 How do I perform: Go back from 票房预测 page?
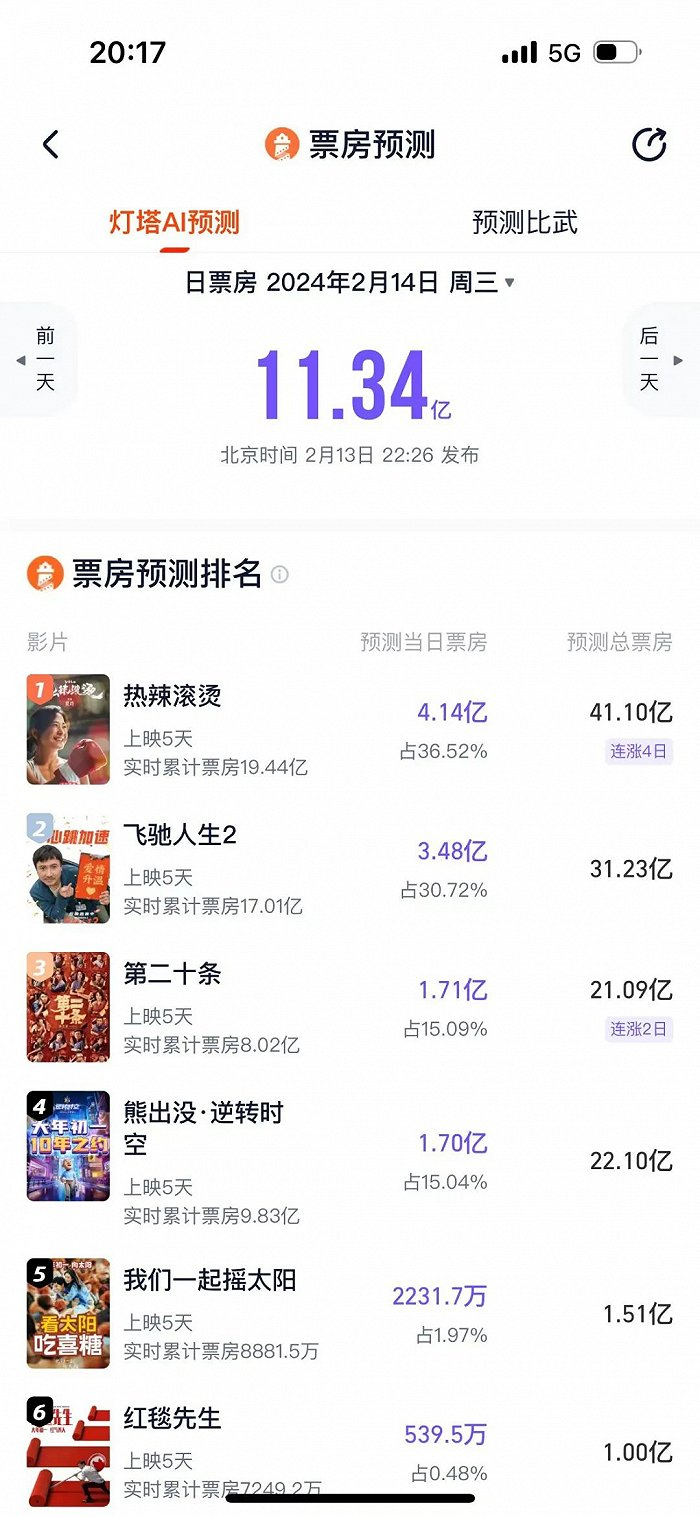tap(51, 145)
